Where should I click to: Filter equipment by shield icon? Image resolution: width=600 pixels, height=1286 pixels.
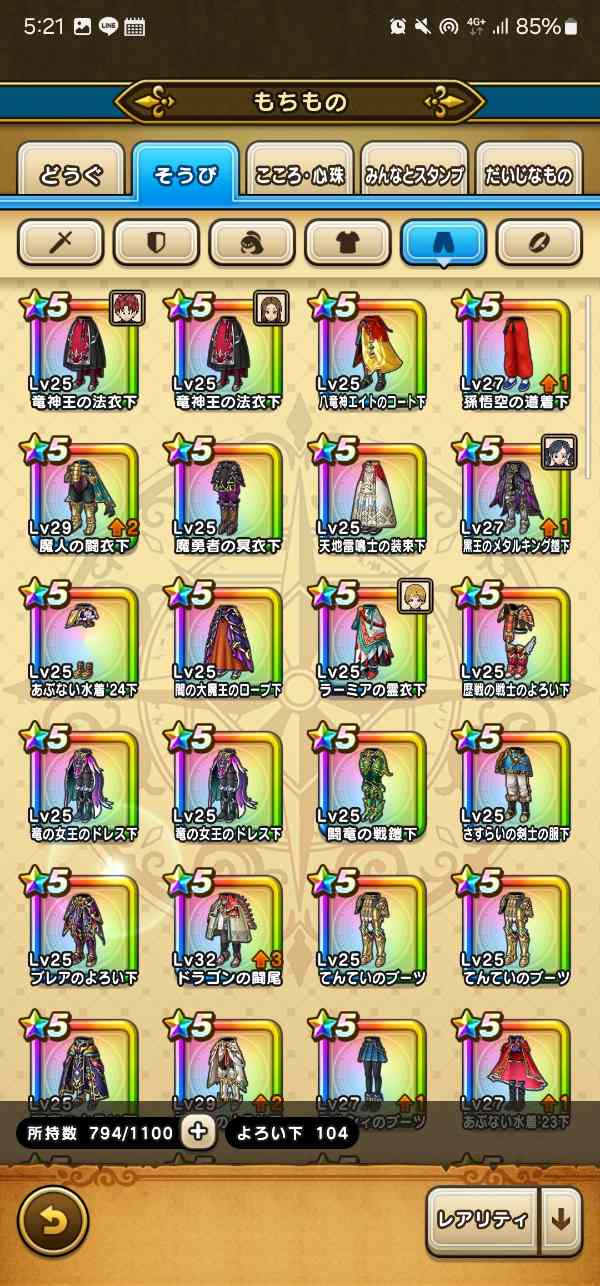point(156,241)
